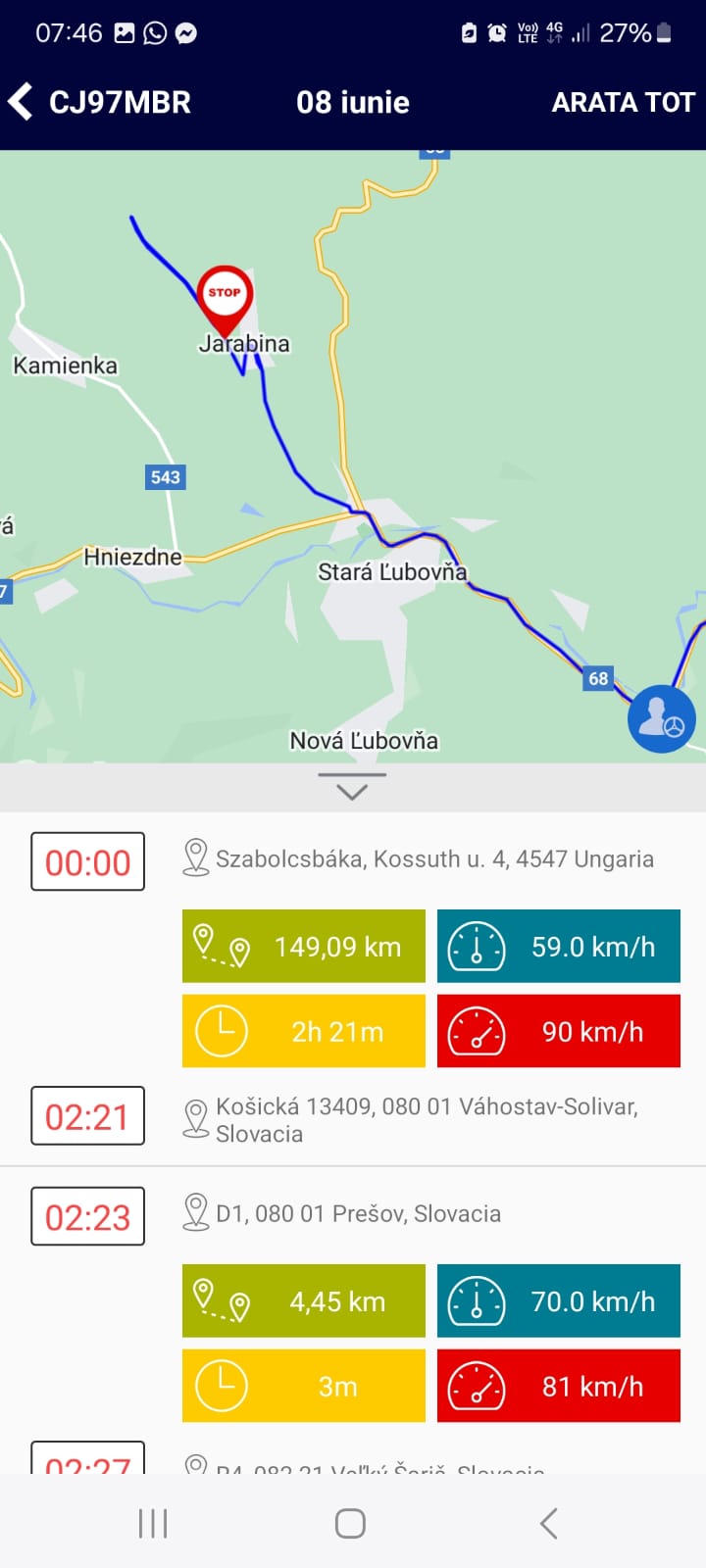Tap the blue driver icon button

pos(661,719)
